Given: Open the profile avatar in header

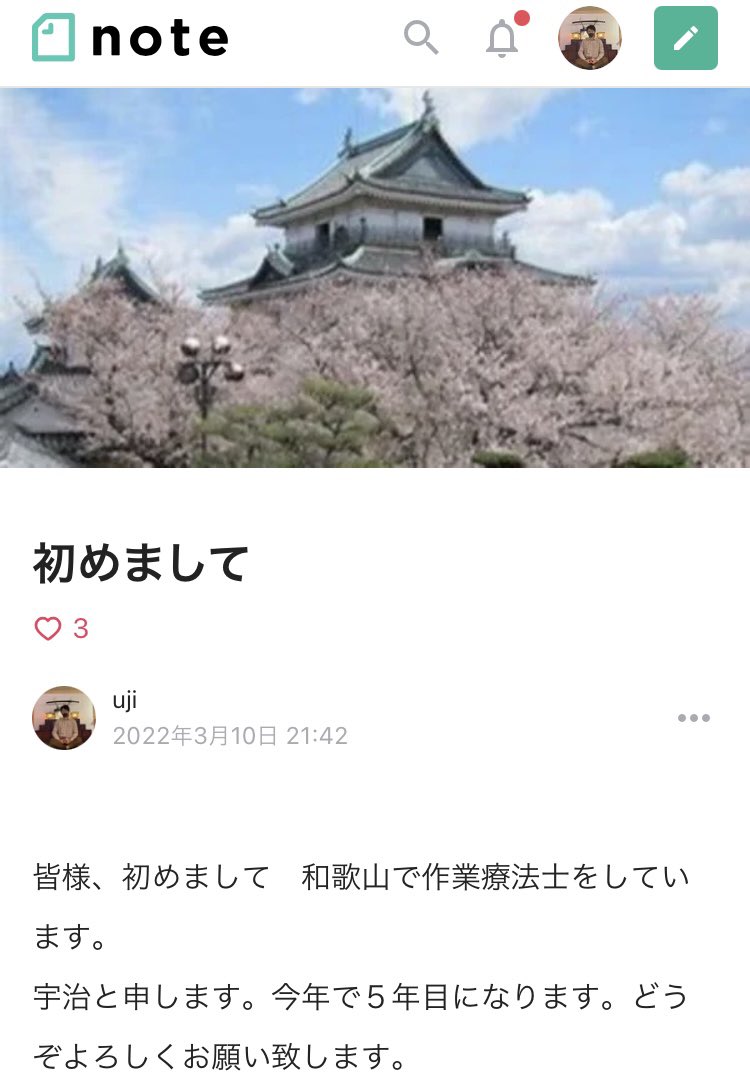Looking at the screenshot, I should 590,38.
